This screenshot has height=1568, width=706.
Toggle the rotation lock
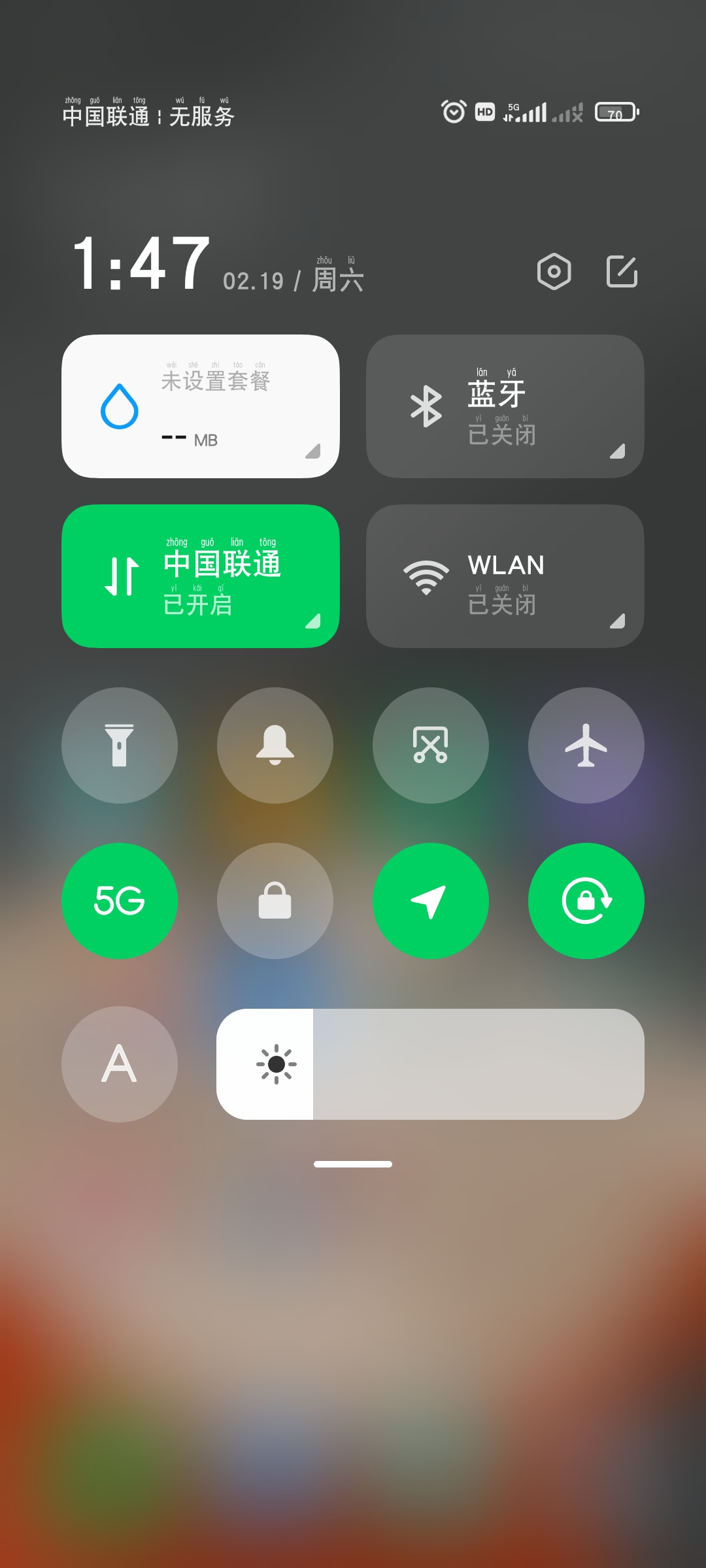pyautogui.click(x=586, y=901)
